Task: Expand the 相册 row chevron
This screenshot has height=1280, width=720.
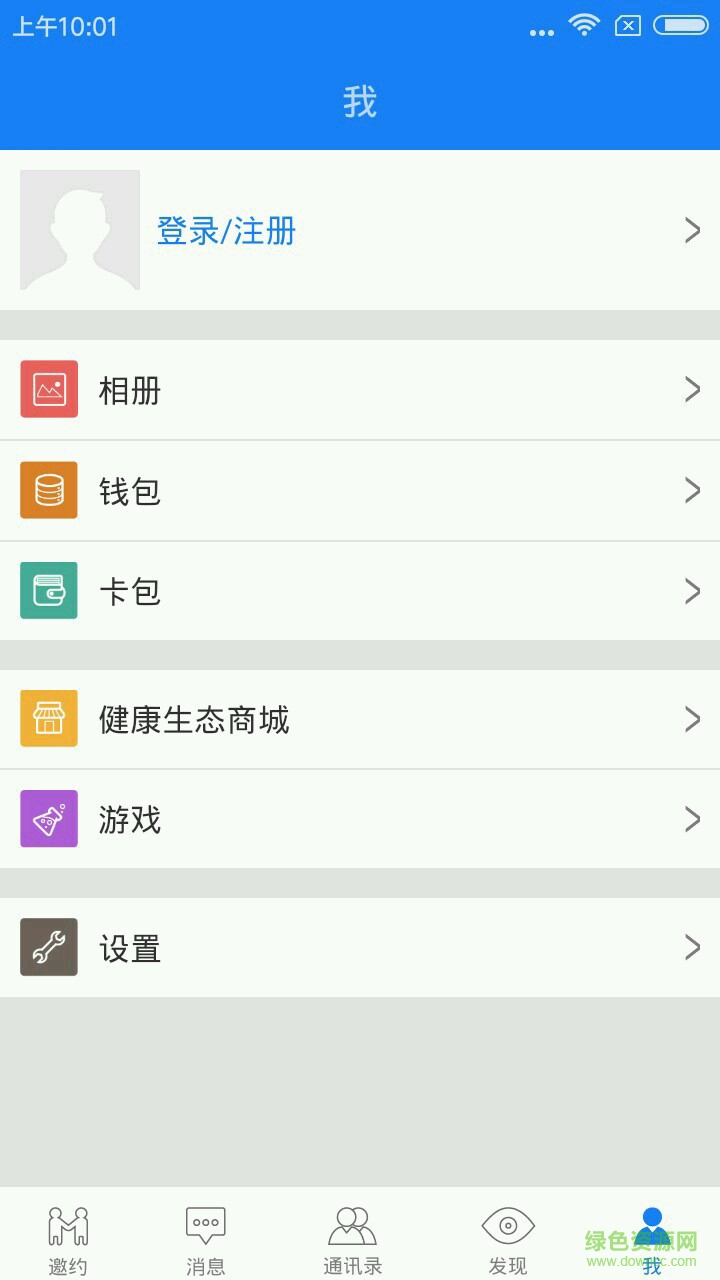Action: coord(692,390)
